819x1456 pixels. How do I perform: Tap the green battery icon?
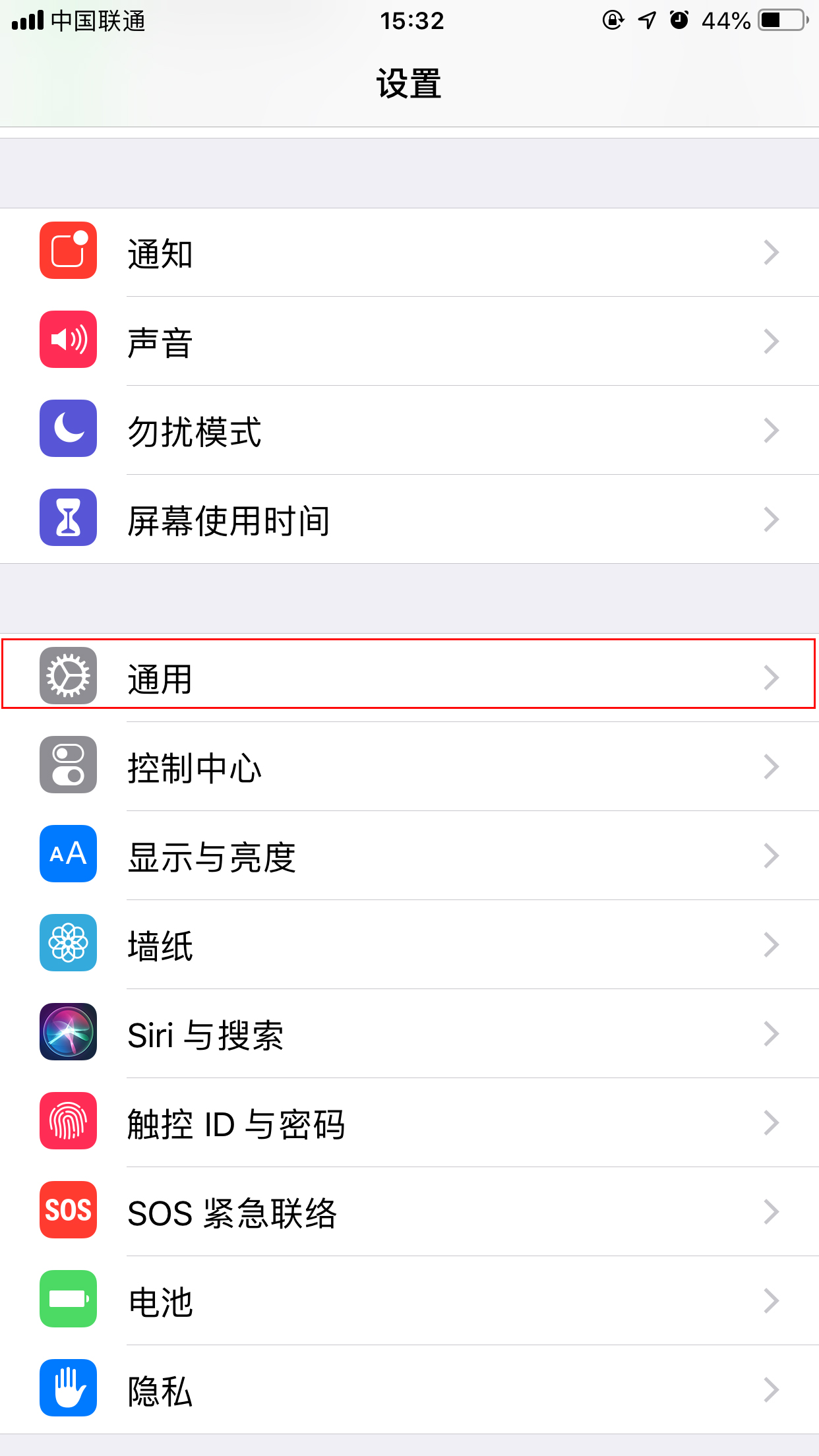(68, 1300)
